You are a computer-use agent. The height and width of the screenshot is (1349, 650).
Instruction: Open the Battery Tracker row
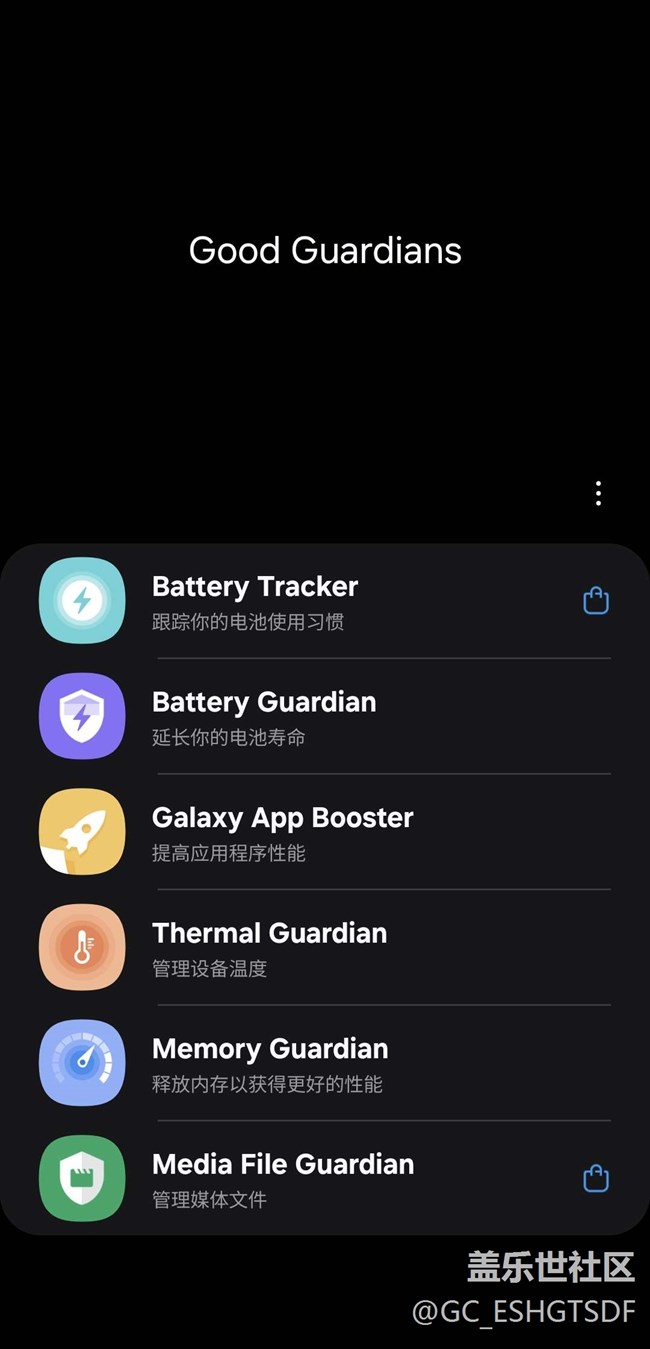pos(325,601)
